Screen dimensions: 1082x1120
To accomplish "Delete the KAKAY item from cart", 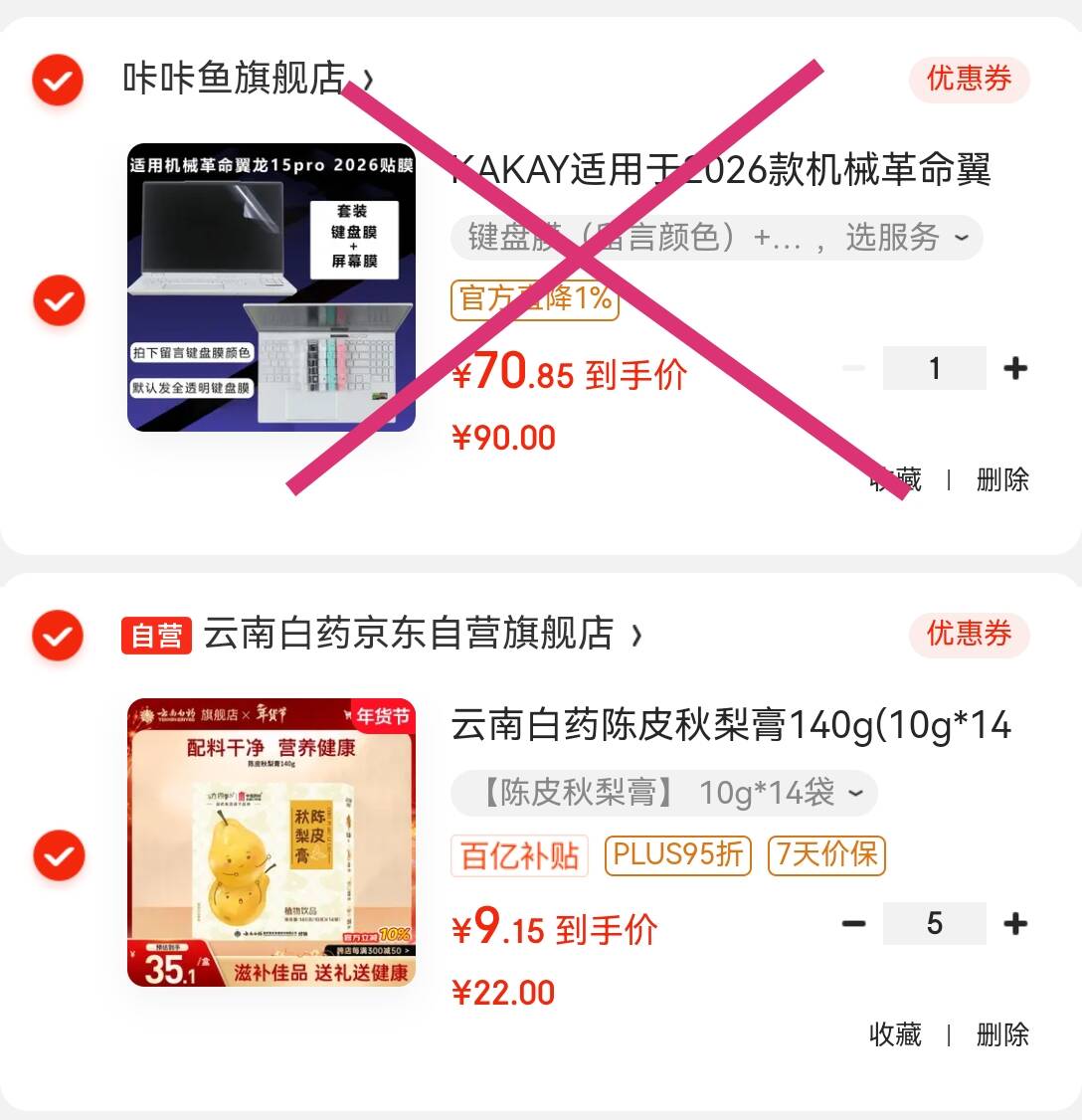I will click(x=1001, y=480).
